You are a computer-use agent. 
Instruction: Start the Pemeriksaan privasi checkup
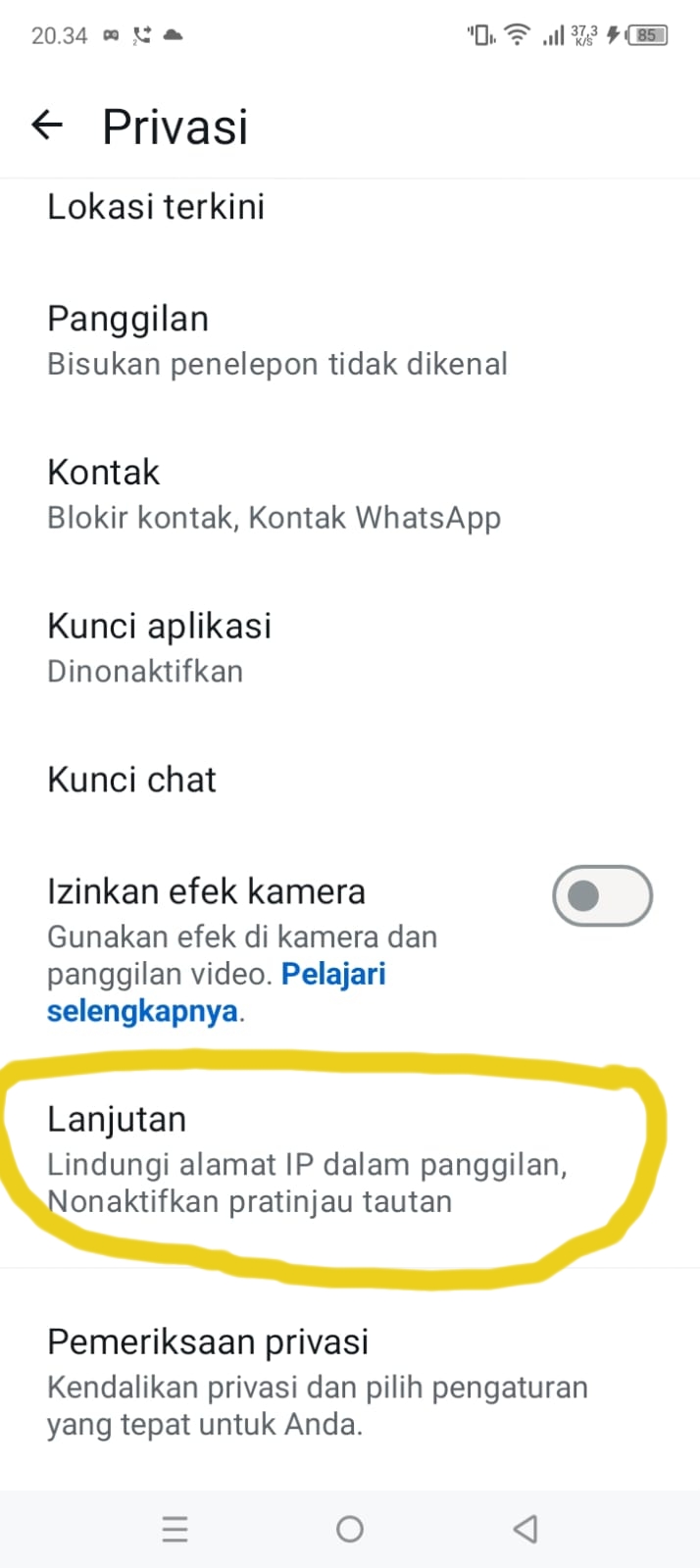pos(318,1382)
